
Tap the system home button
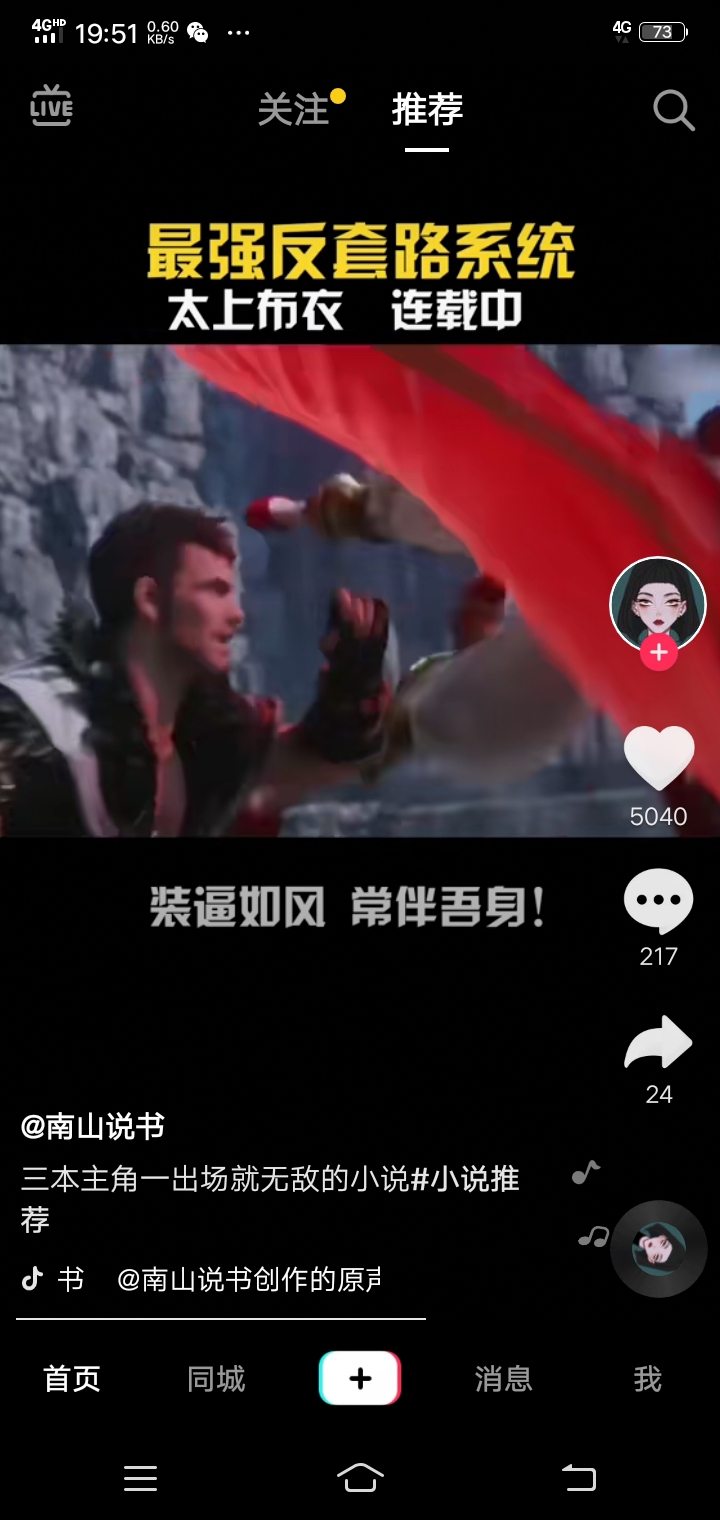tap(360, 1477)
